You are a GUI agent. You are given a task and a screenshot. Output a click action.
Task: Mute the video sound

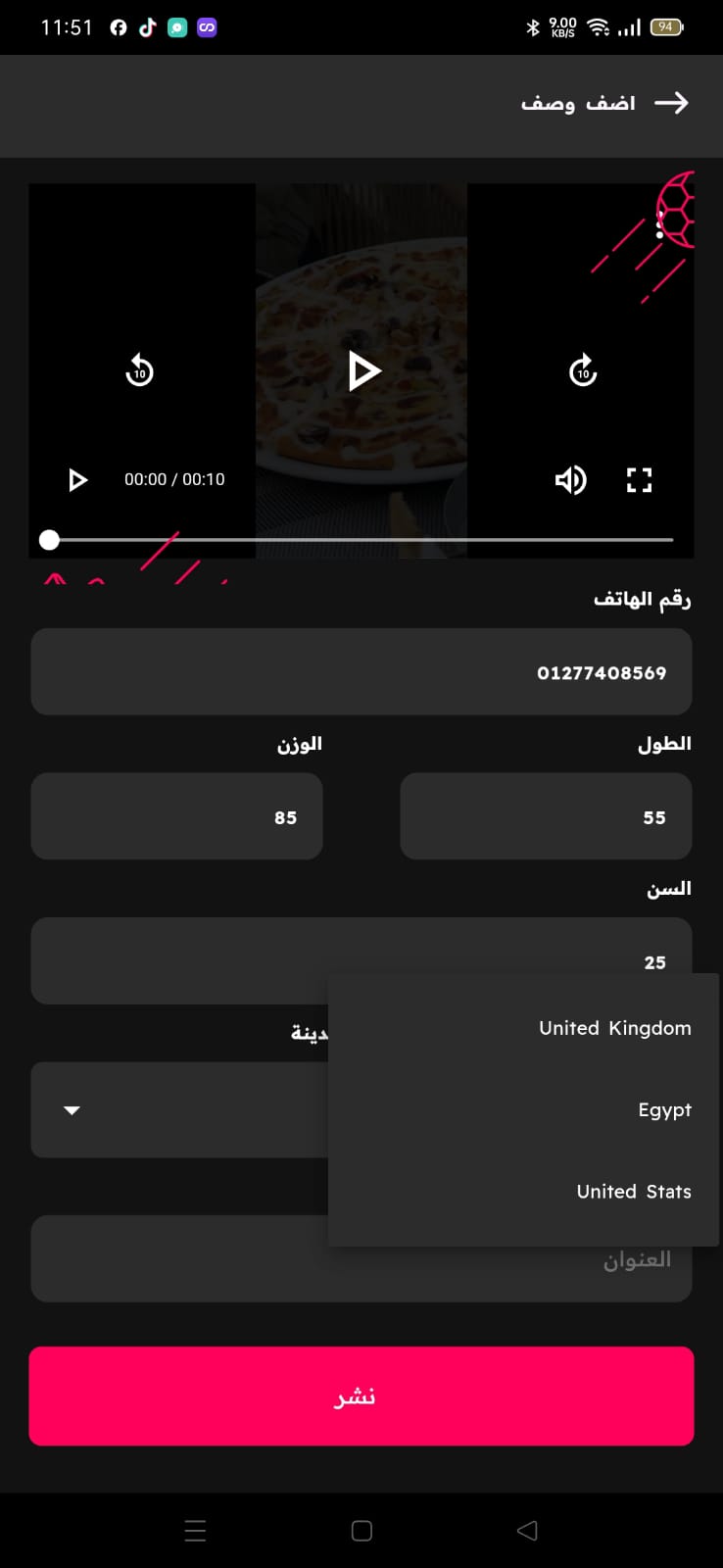click(x=570, y=479)
